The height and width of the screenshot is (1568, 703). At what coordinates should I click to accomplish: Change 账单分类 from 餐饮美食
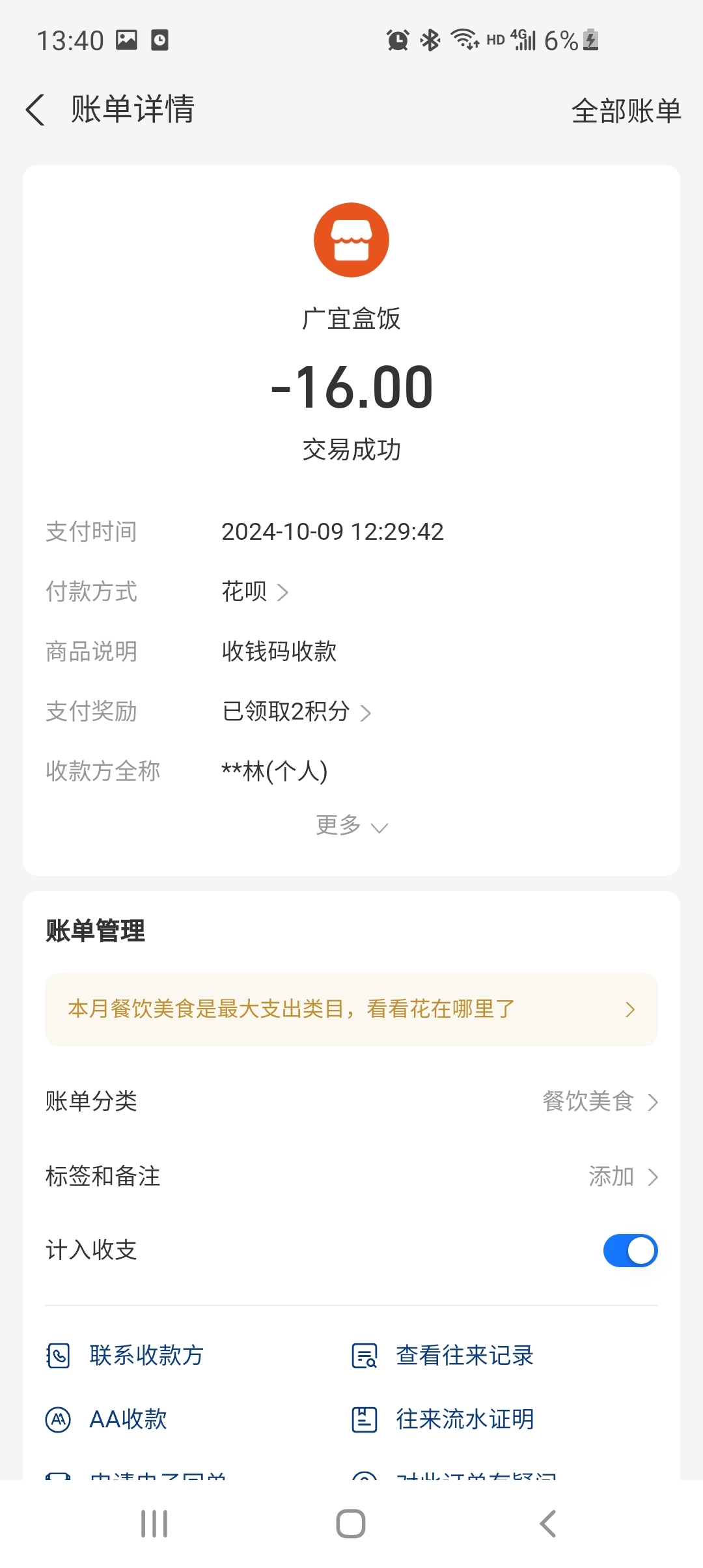pos(600,1102)
